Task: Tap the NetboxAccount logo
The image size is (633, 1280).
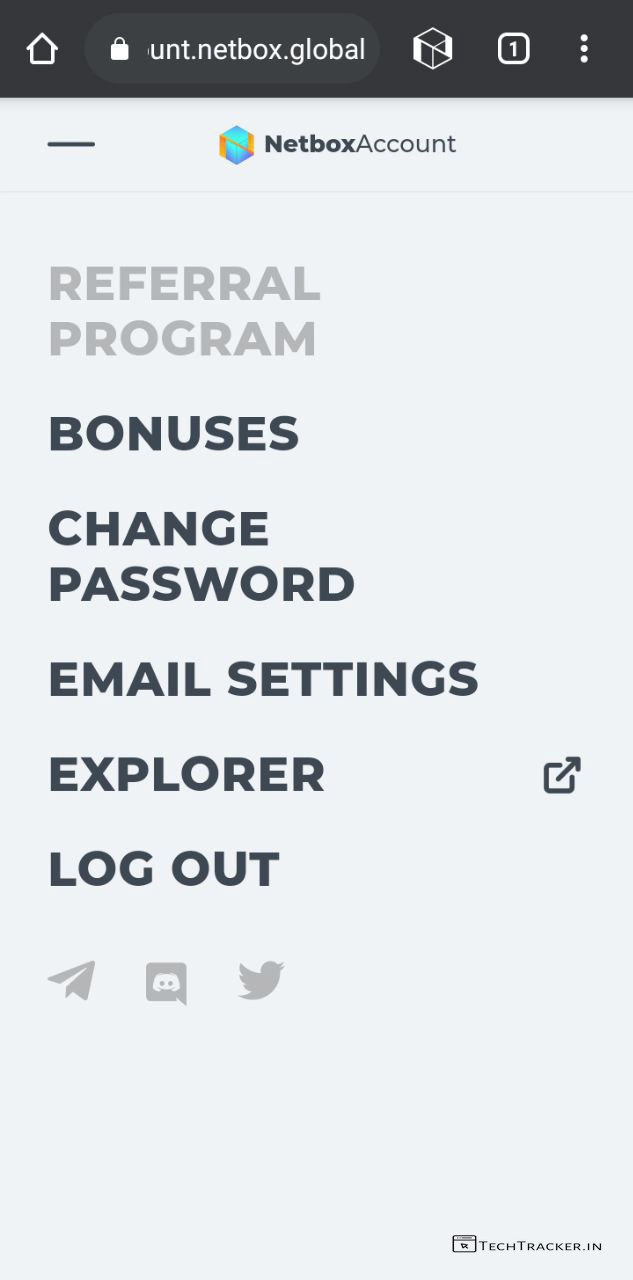Action: pyautogui.click(x=337, y=144)
